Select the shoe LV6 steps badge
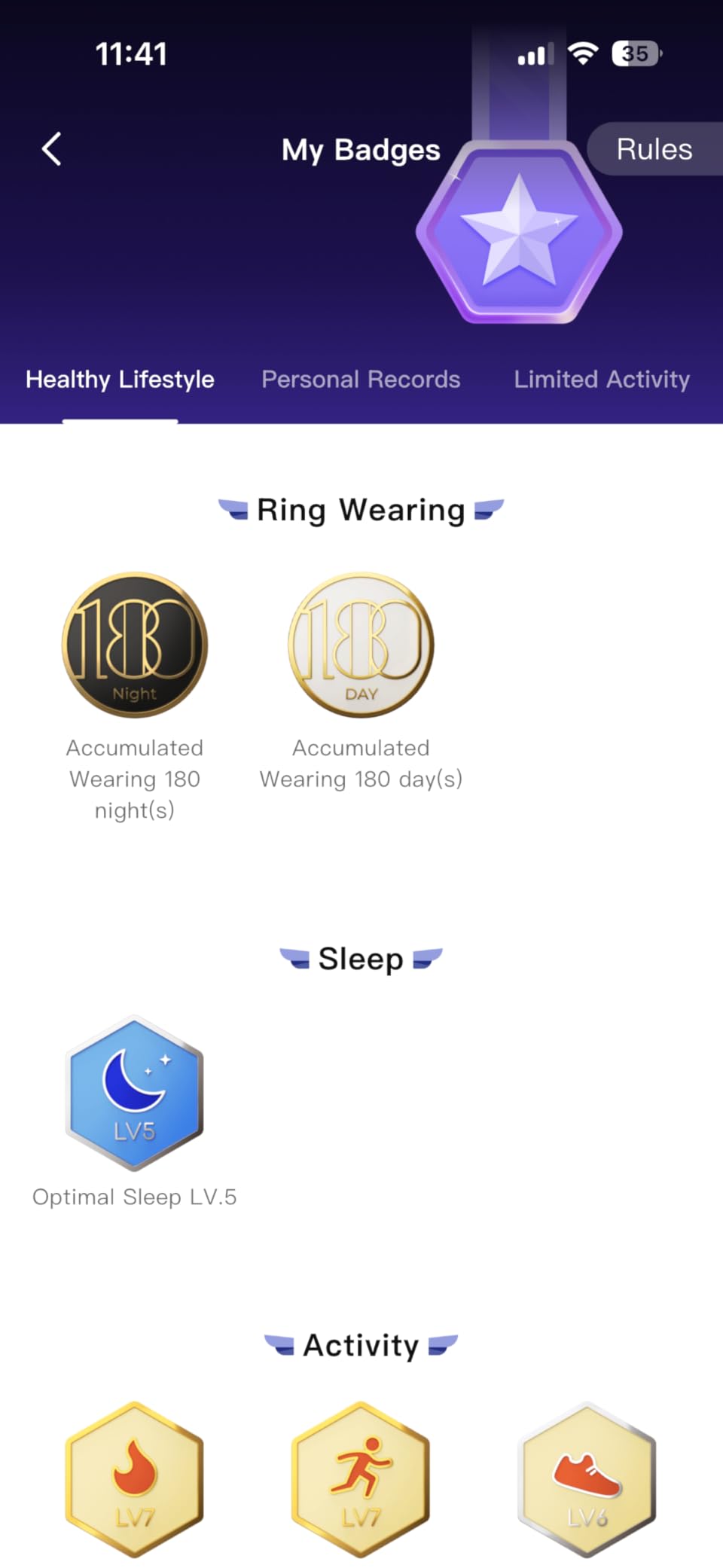 586,1476
